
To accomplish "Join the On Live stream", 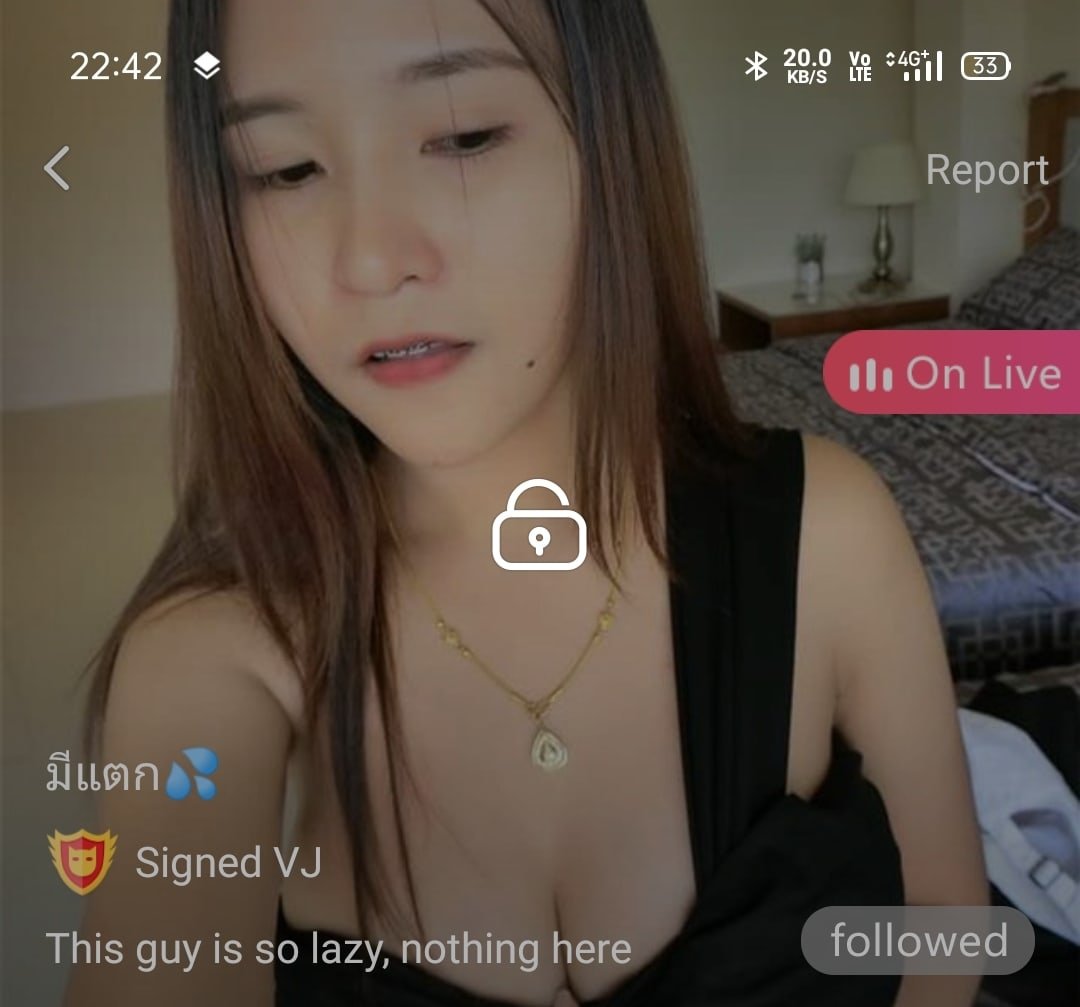I will pos(953,374).
